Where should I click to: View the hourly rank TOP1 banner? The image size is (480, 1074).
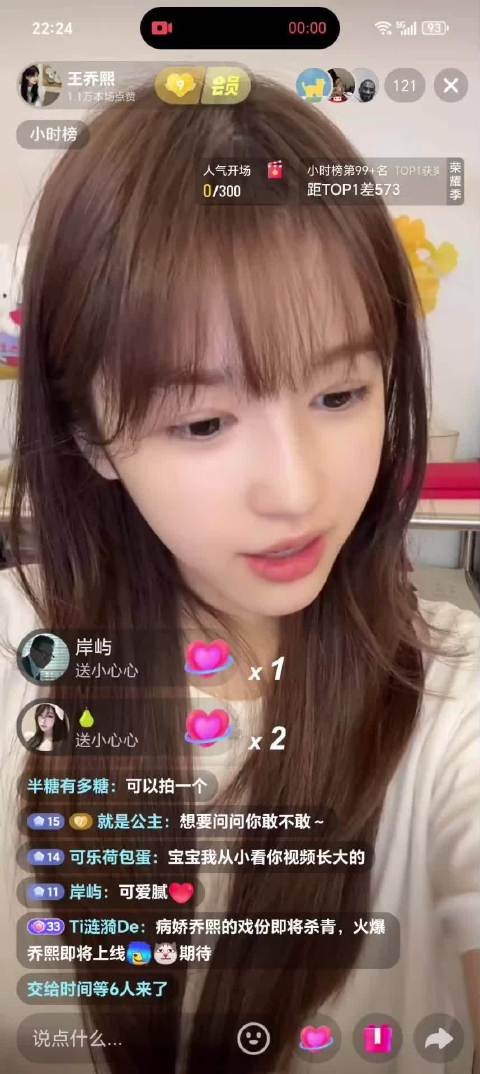pyautogui.click(x=374, y=180)
